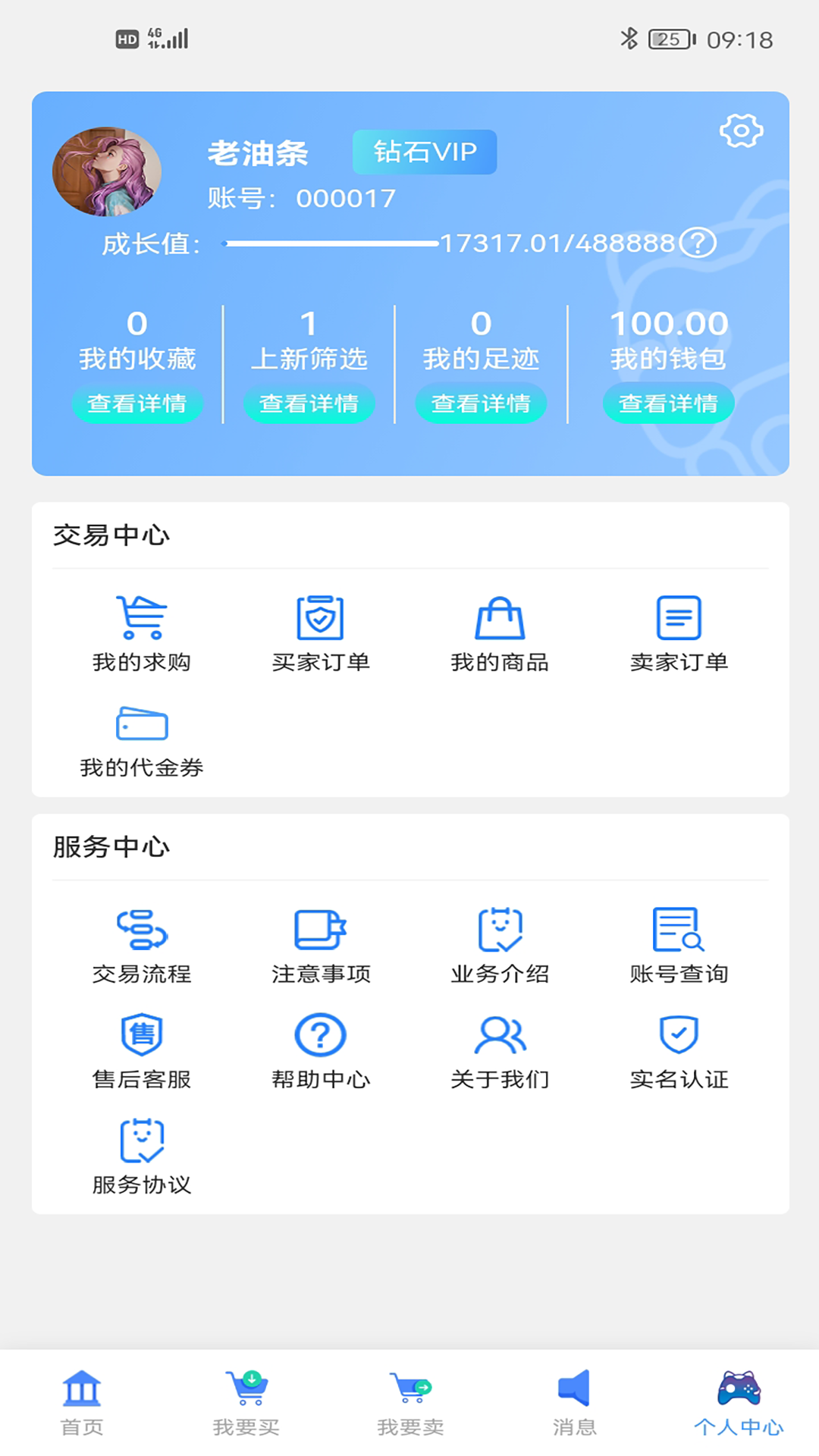Viewport: 819px width, 1456px height.
Task: View details under 我的足迹
Action: (x=481, y=403)
